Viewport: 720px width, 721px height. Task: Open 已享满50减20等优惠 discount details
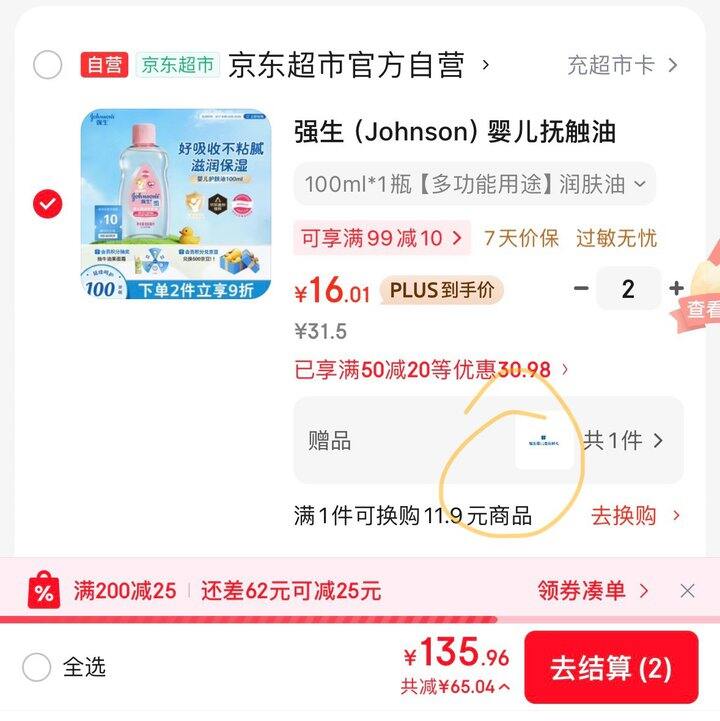432,370
